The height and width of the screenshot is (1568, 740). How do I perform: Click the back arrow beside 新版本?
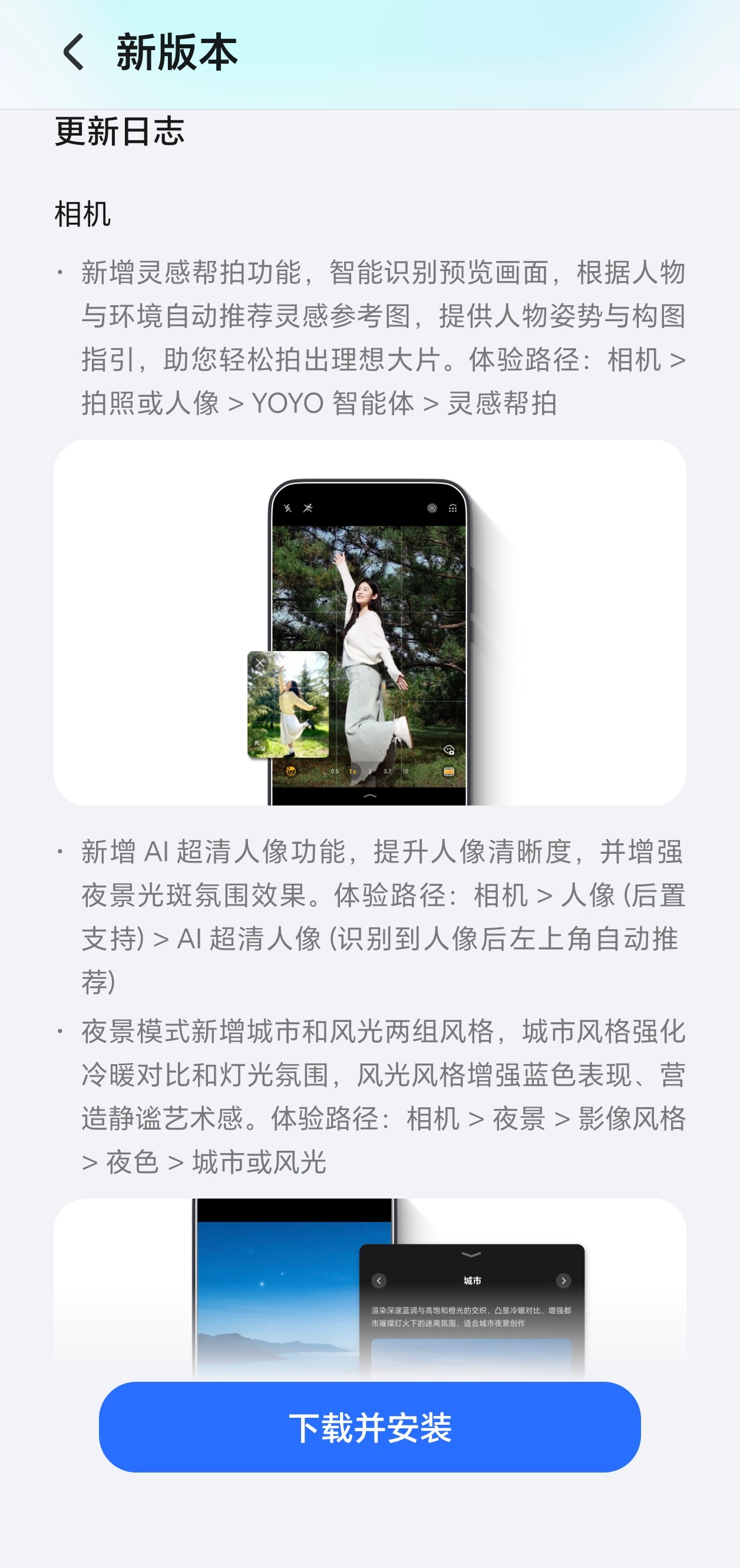click(75, 52)
